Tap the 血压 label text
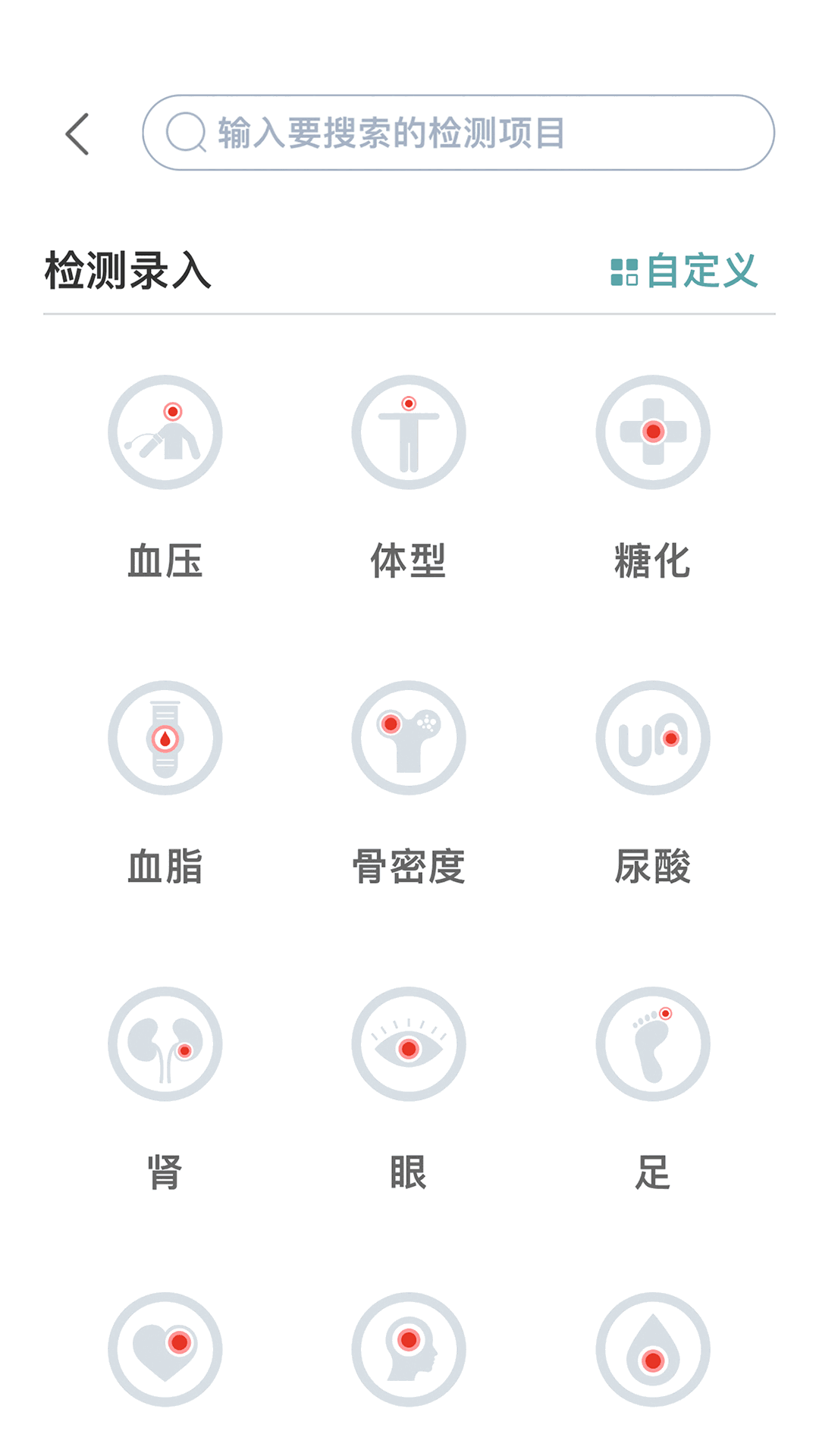 coord(165,561)
